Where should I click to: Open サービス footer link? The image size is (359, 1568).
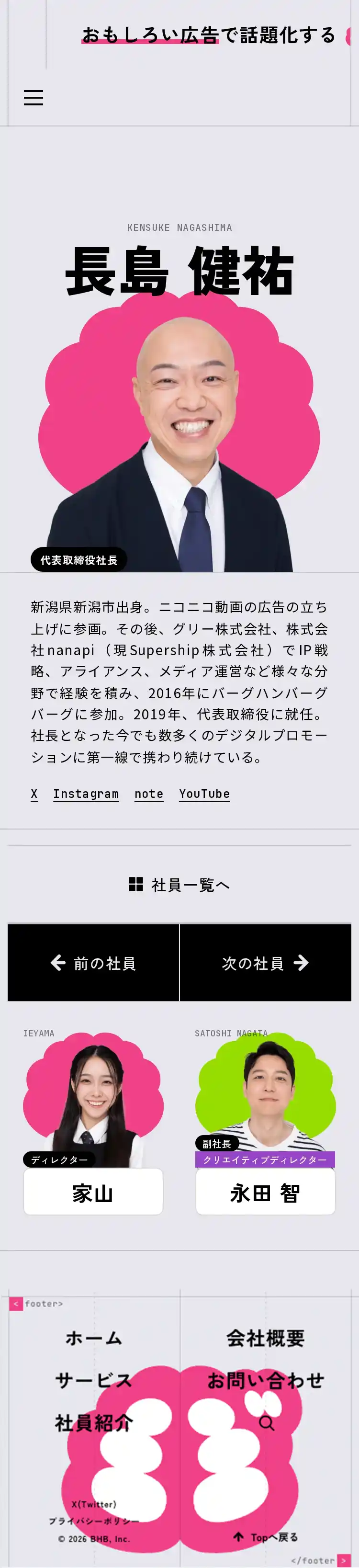94,1380
